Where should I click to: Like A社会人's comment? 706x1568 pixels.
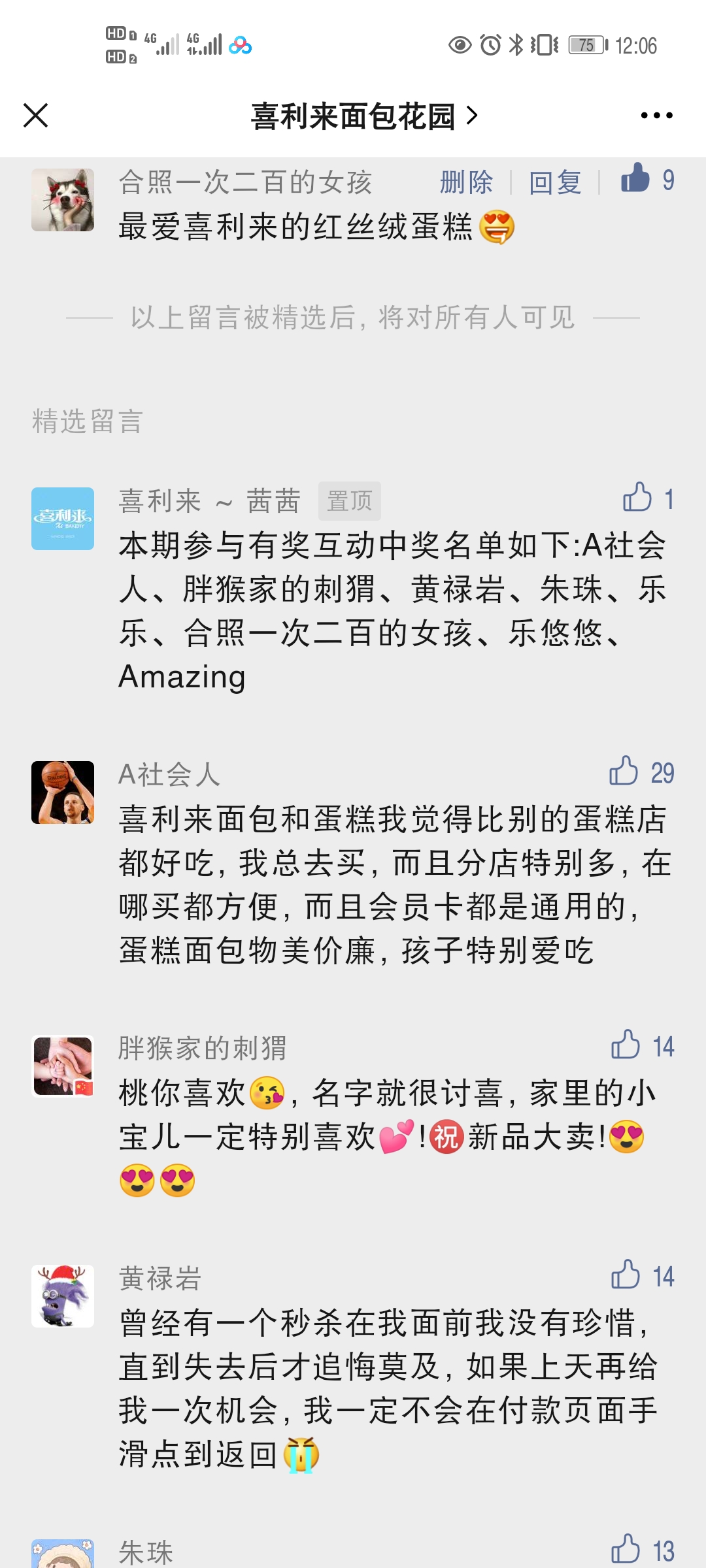tap(624, 772)
